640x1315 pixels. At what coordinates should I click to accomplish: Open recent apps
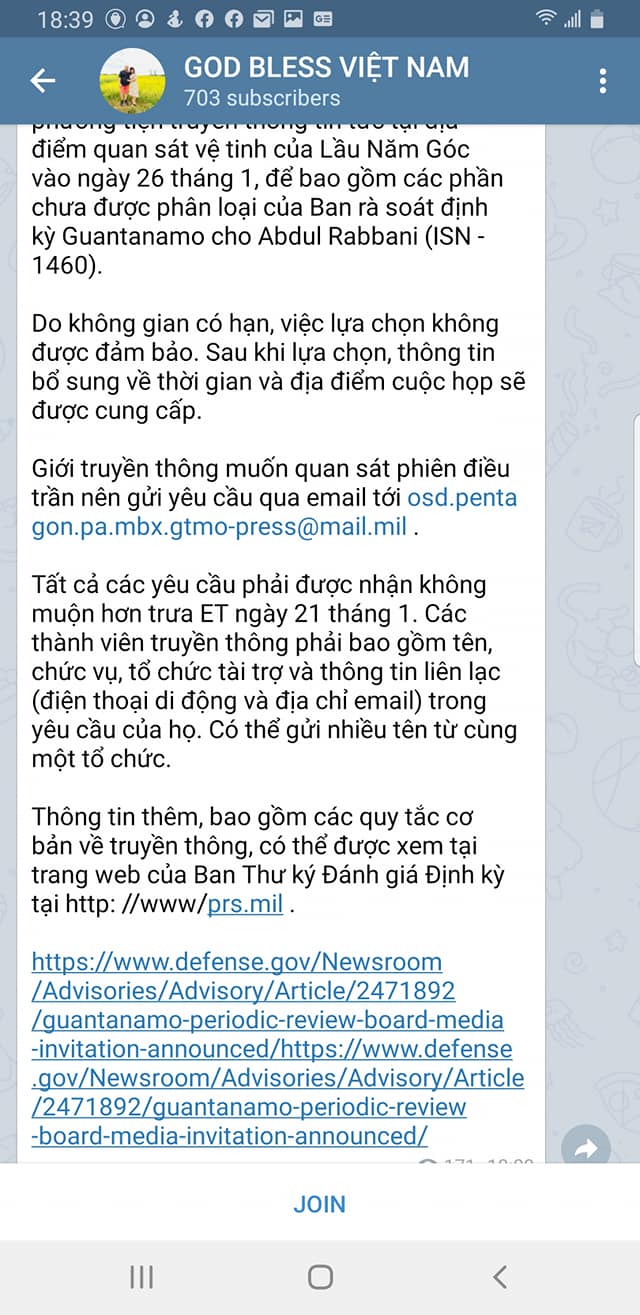[x=141, y=1276]
